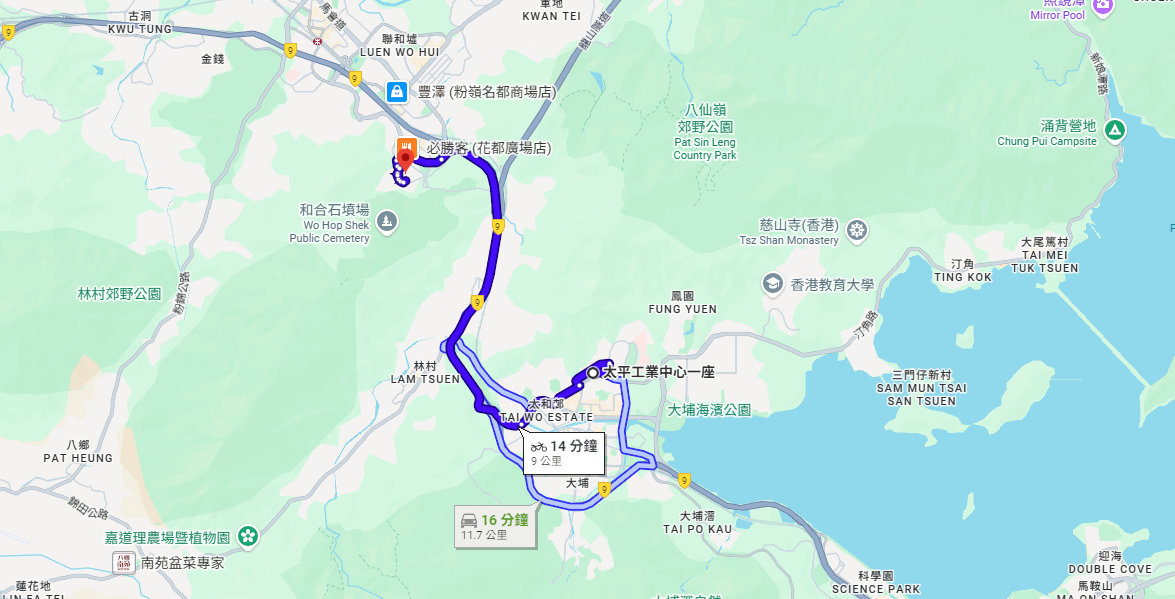Open the red destination pin

[404, 155]
